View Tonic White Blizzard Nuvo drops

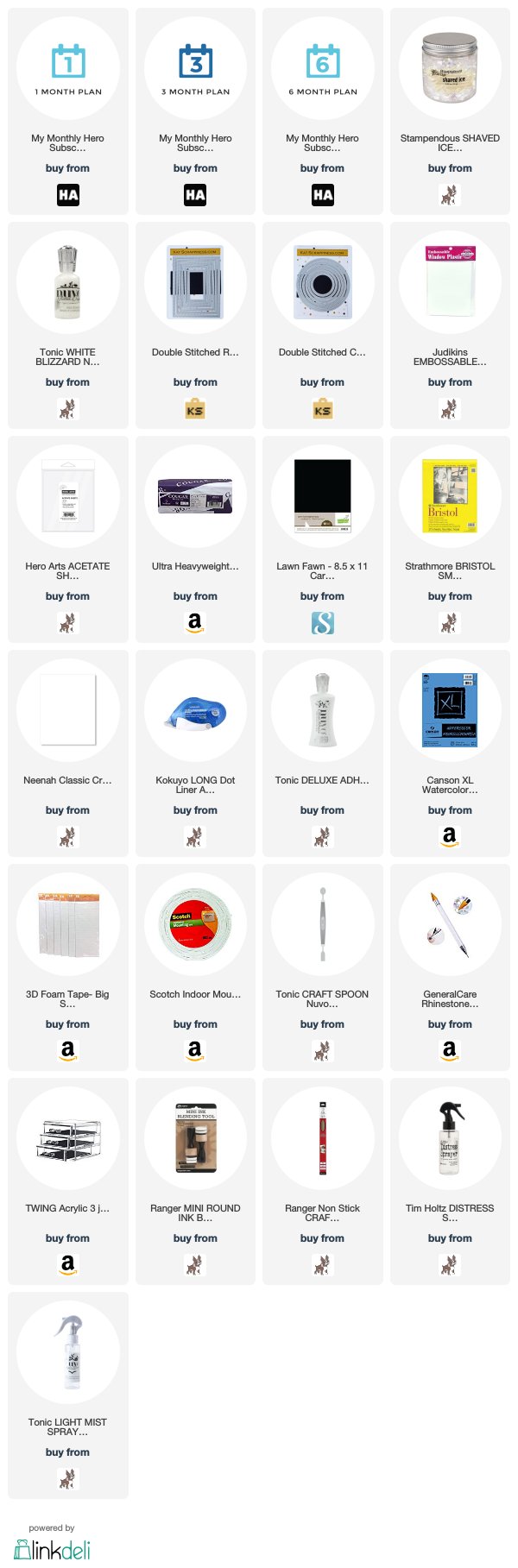tap(68, 283)
